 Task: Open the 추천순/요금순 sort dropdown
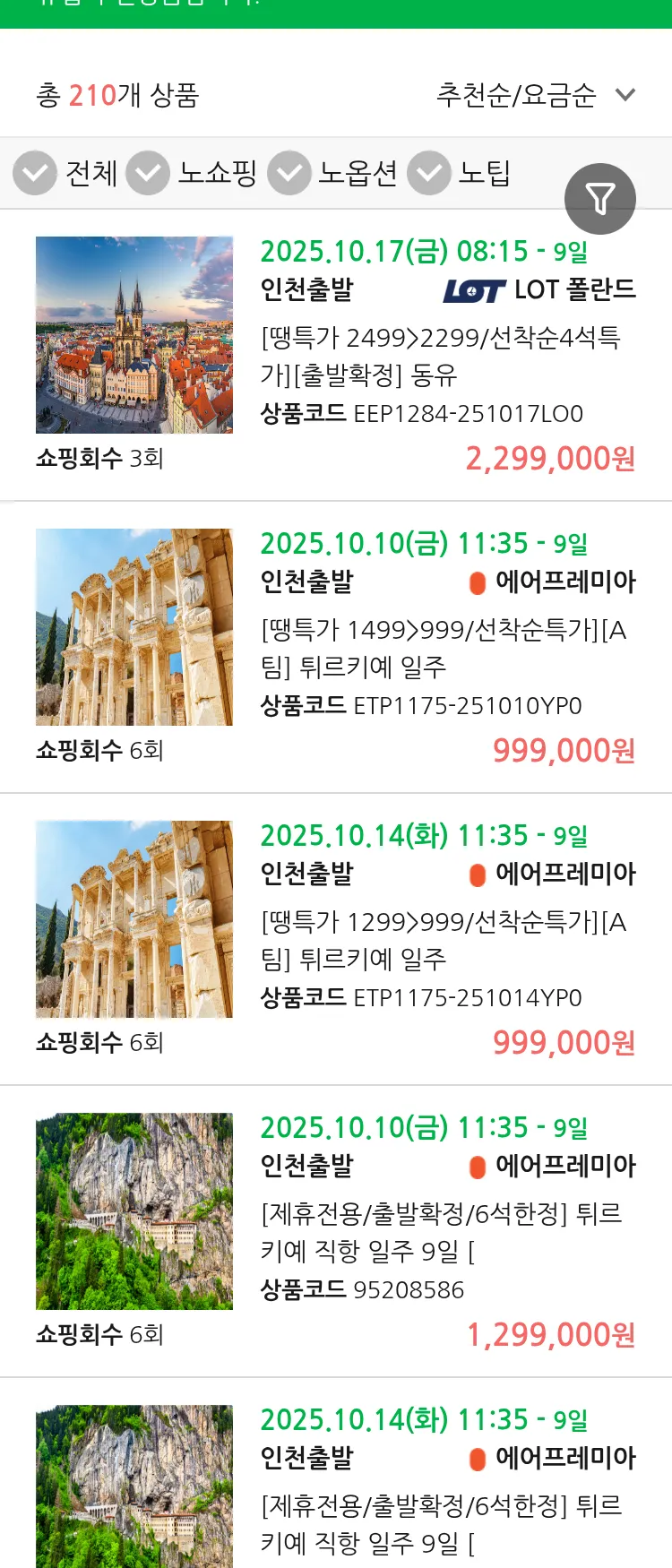pyautogui.click(x=515, y=92)
